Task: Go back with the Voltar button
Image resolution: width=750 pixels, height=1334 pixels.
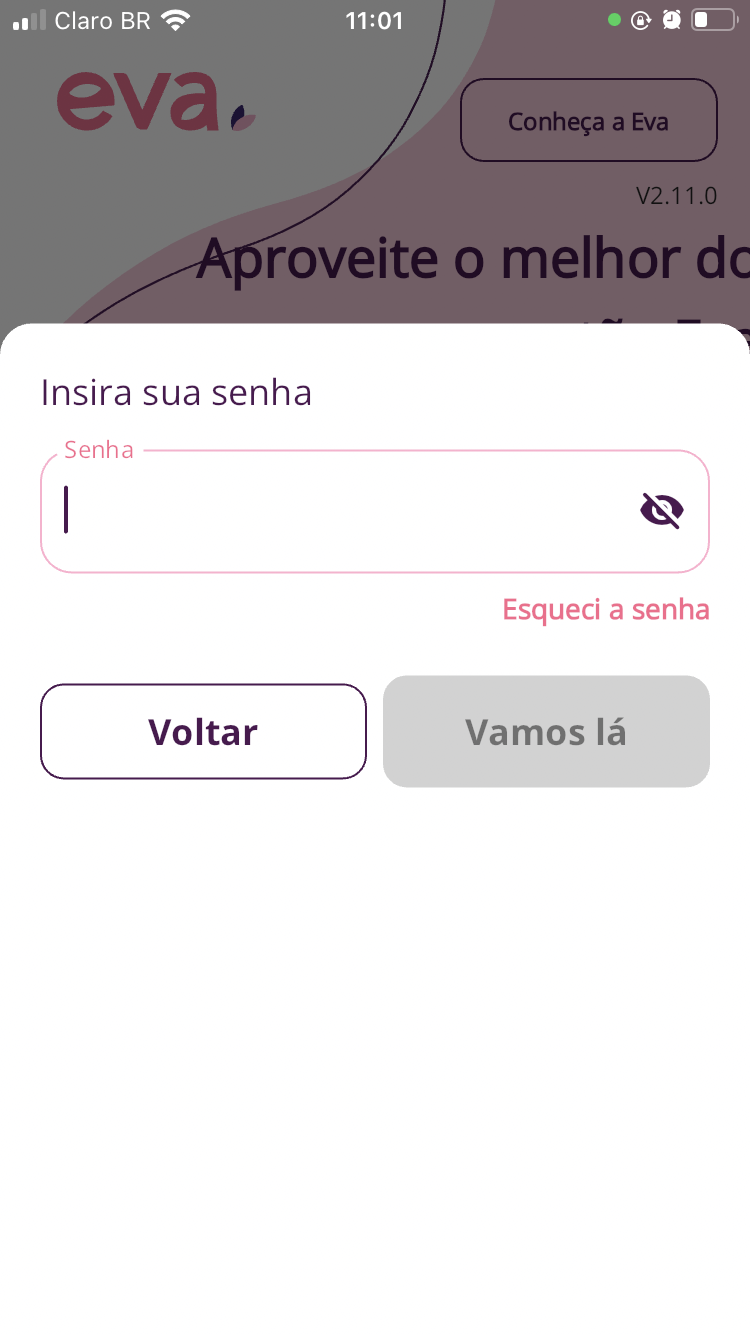Action: (x=203, y=731)
